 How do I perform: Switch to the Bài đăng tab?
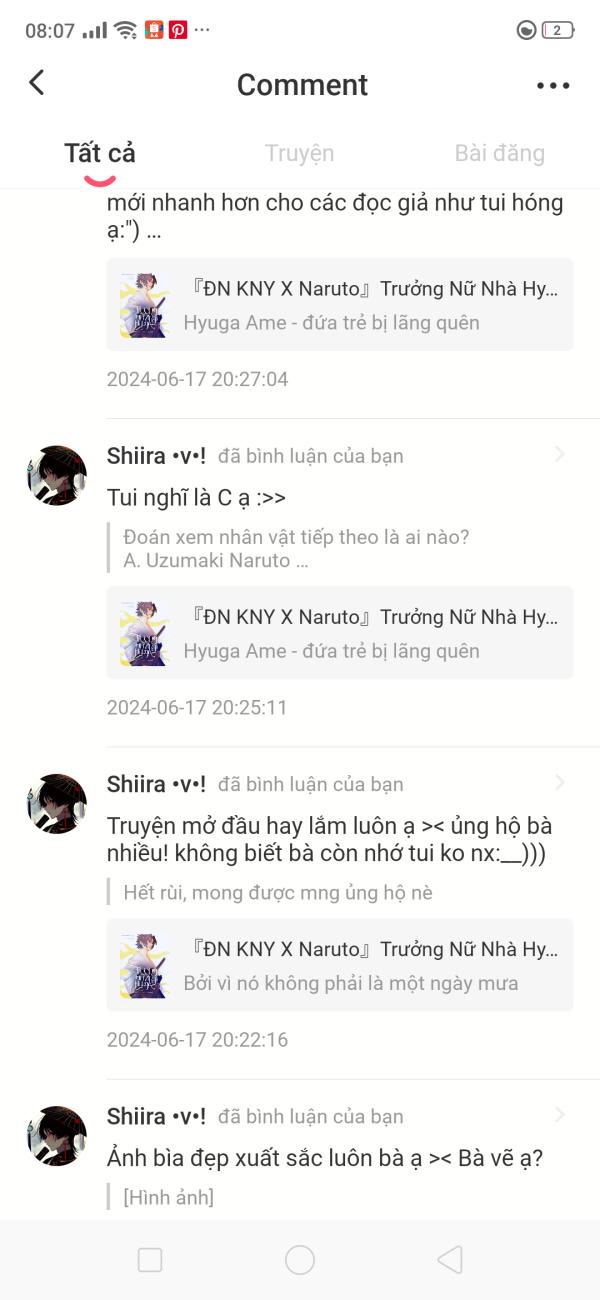tap(499, 153)
